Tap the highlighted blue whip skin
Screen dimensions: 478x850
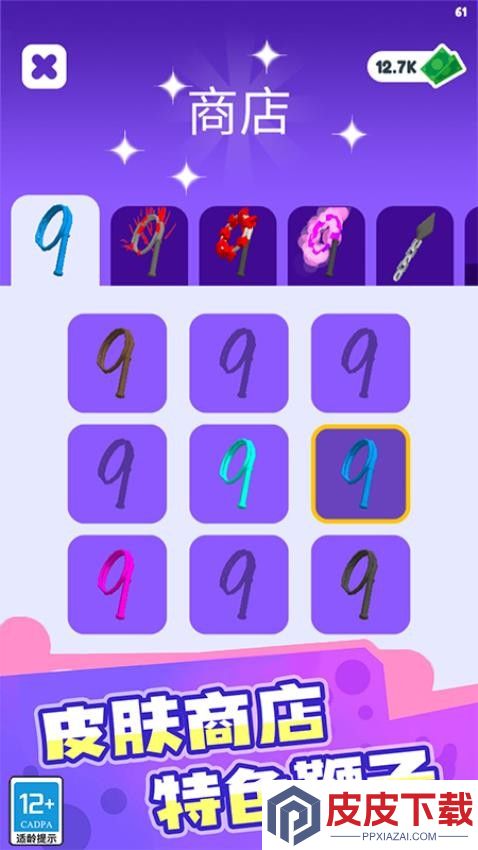point(360,474)
